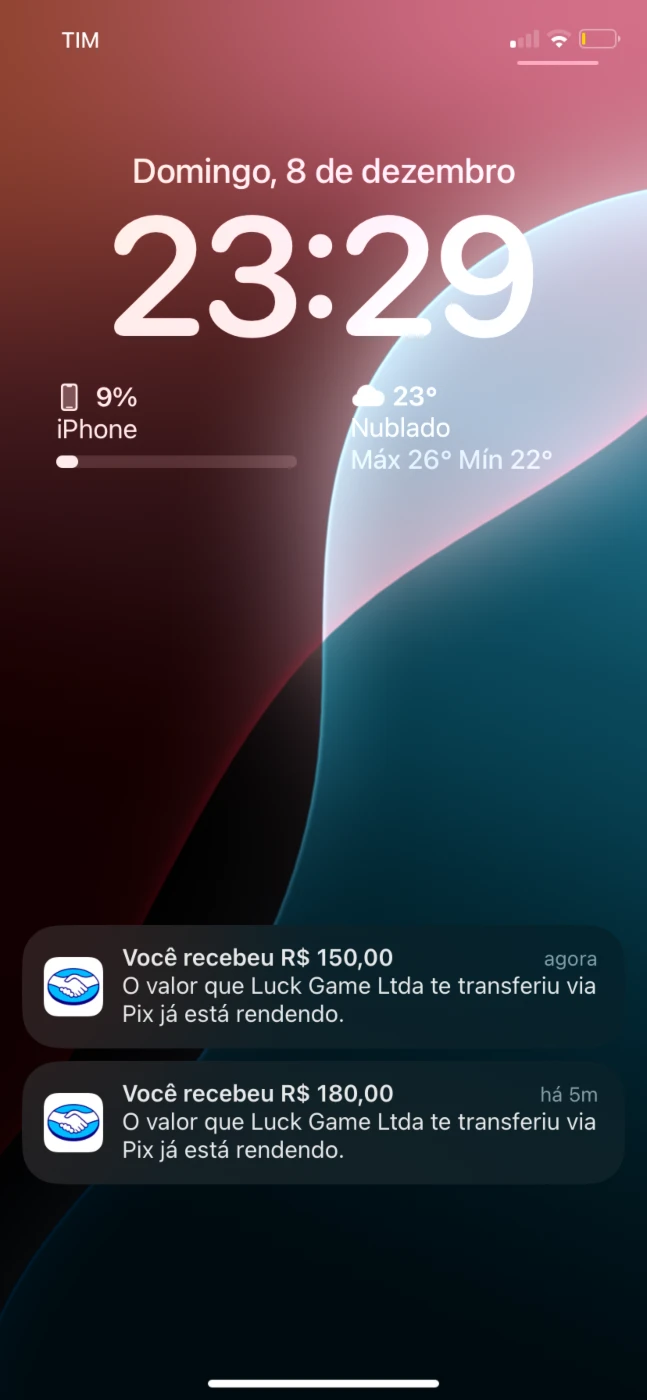Open the battery 9% iPhone widget
Screen dimensions: 647x1400
pos(176,427)
